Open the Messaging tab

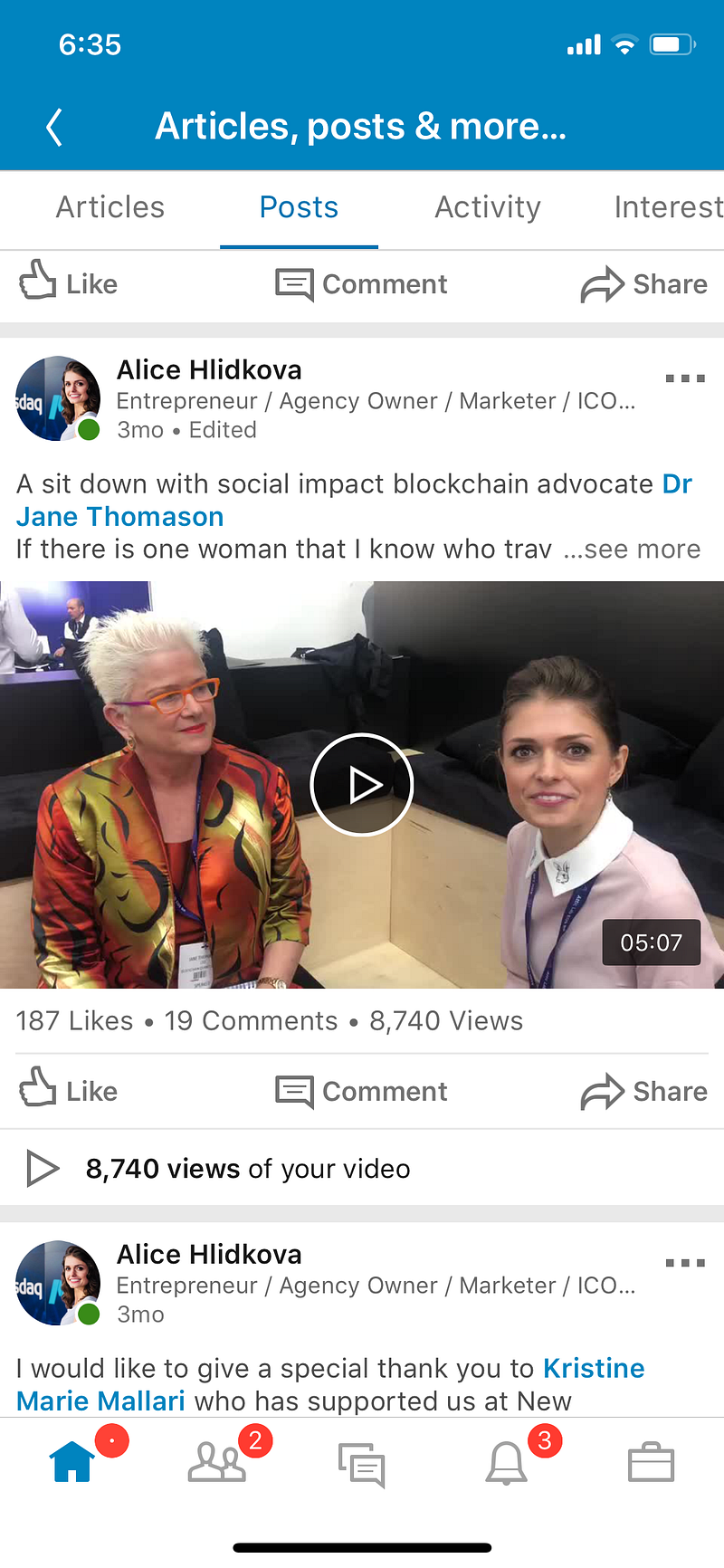361,1464
